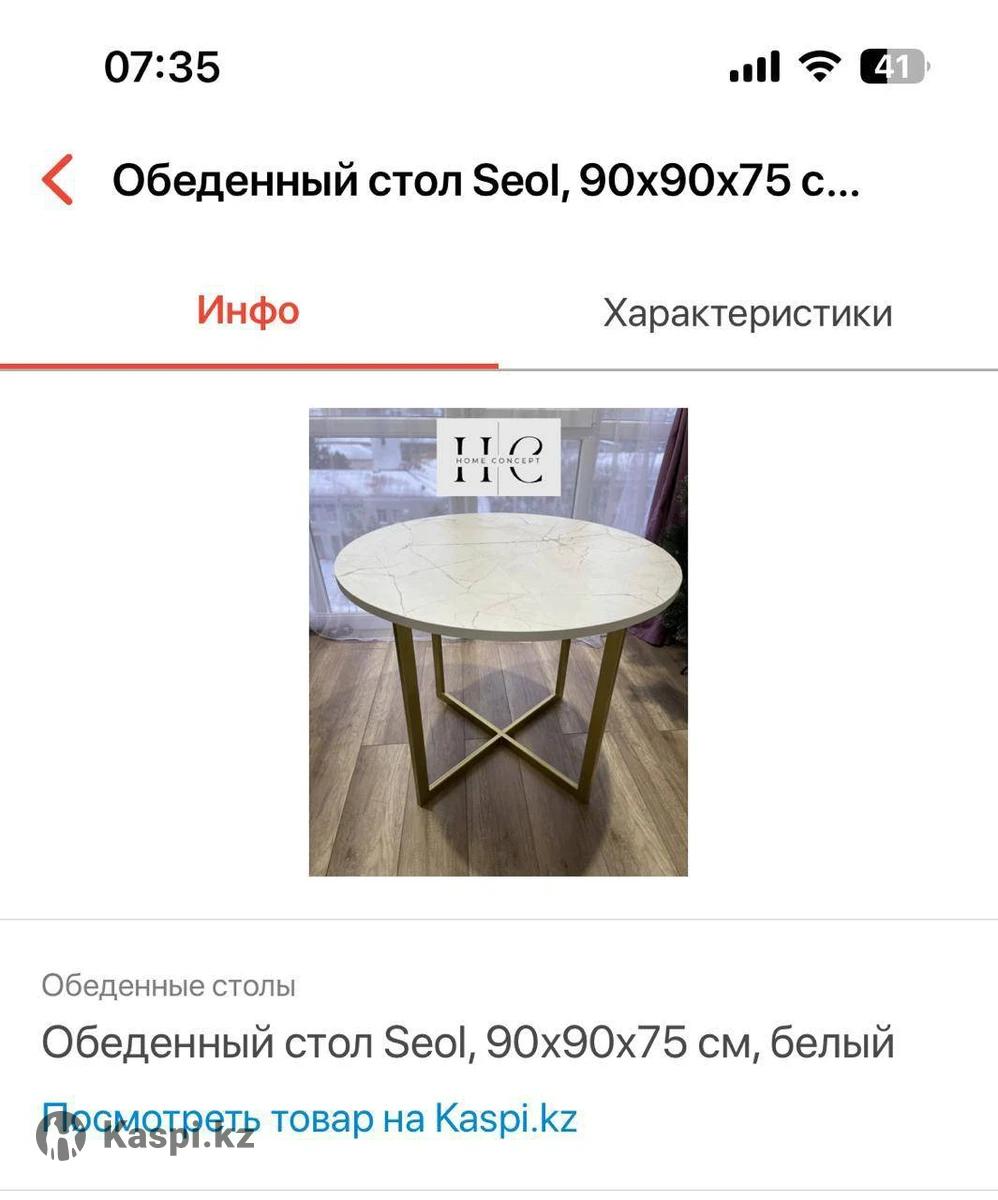This screenshot has height=1200, width=998.
Task: Open the Seol table product photo
Action: [498, 642]
